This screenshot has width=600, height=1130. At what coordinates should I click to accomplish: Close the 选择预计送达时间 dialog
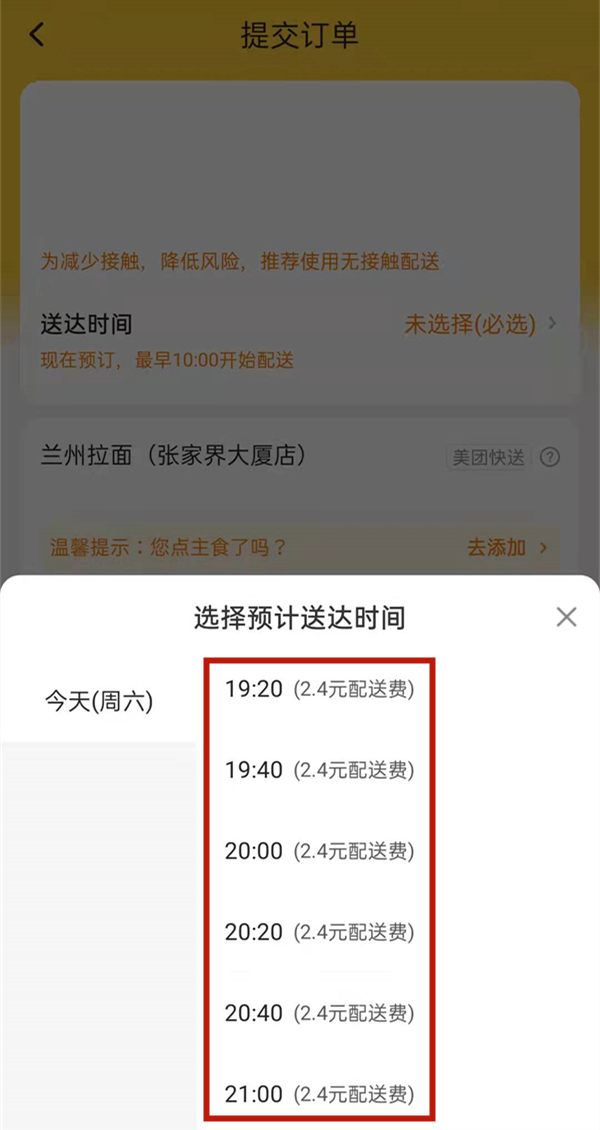pyautogui.click(x=566, y=617)
